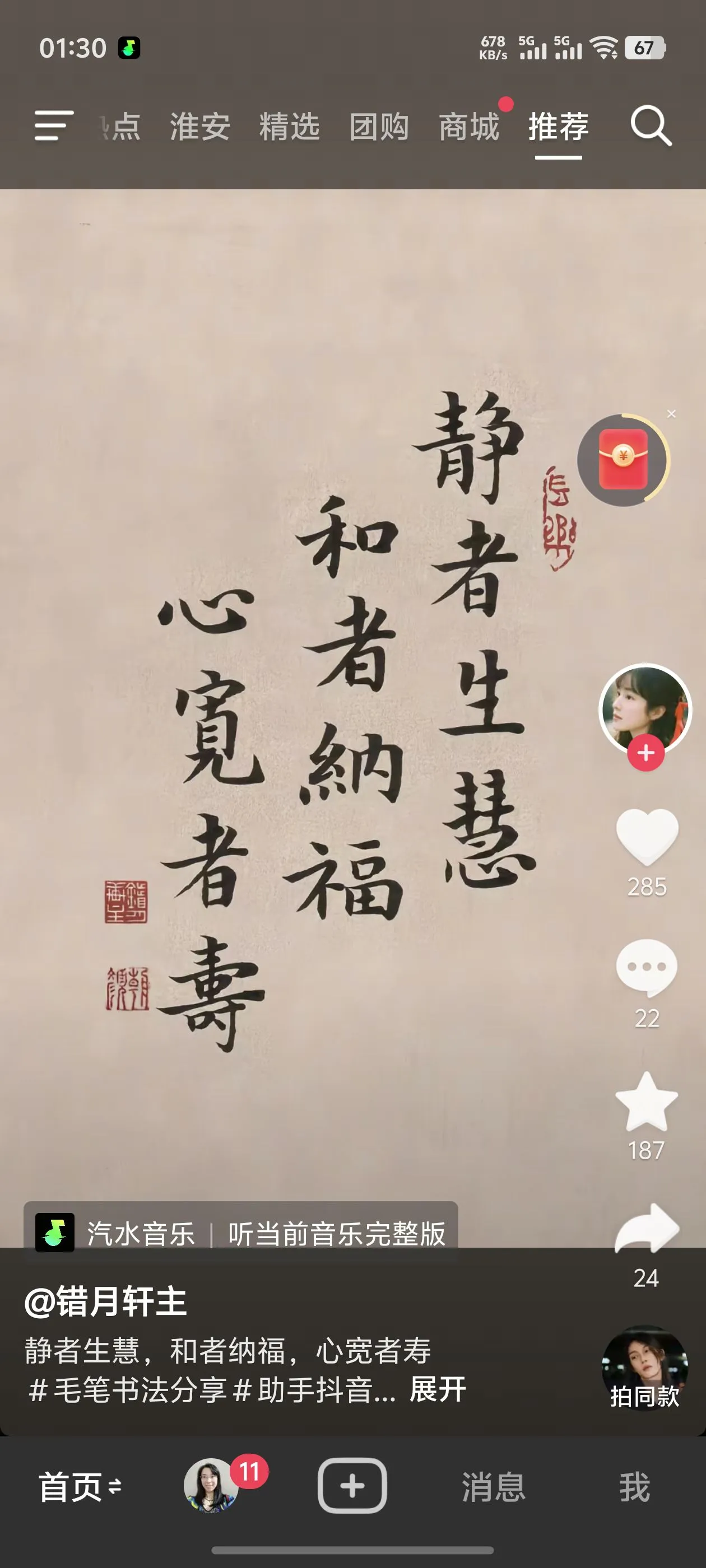The height and width of the screenshot is (1568, 706).
Task: Switch to the 淮安 tab
Action: point(200,127)
